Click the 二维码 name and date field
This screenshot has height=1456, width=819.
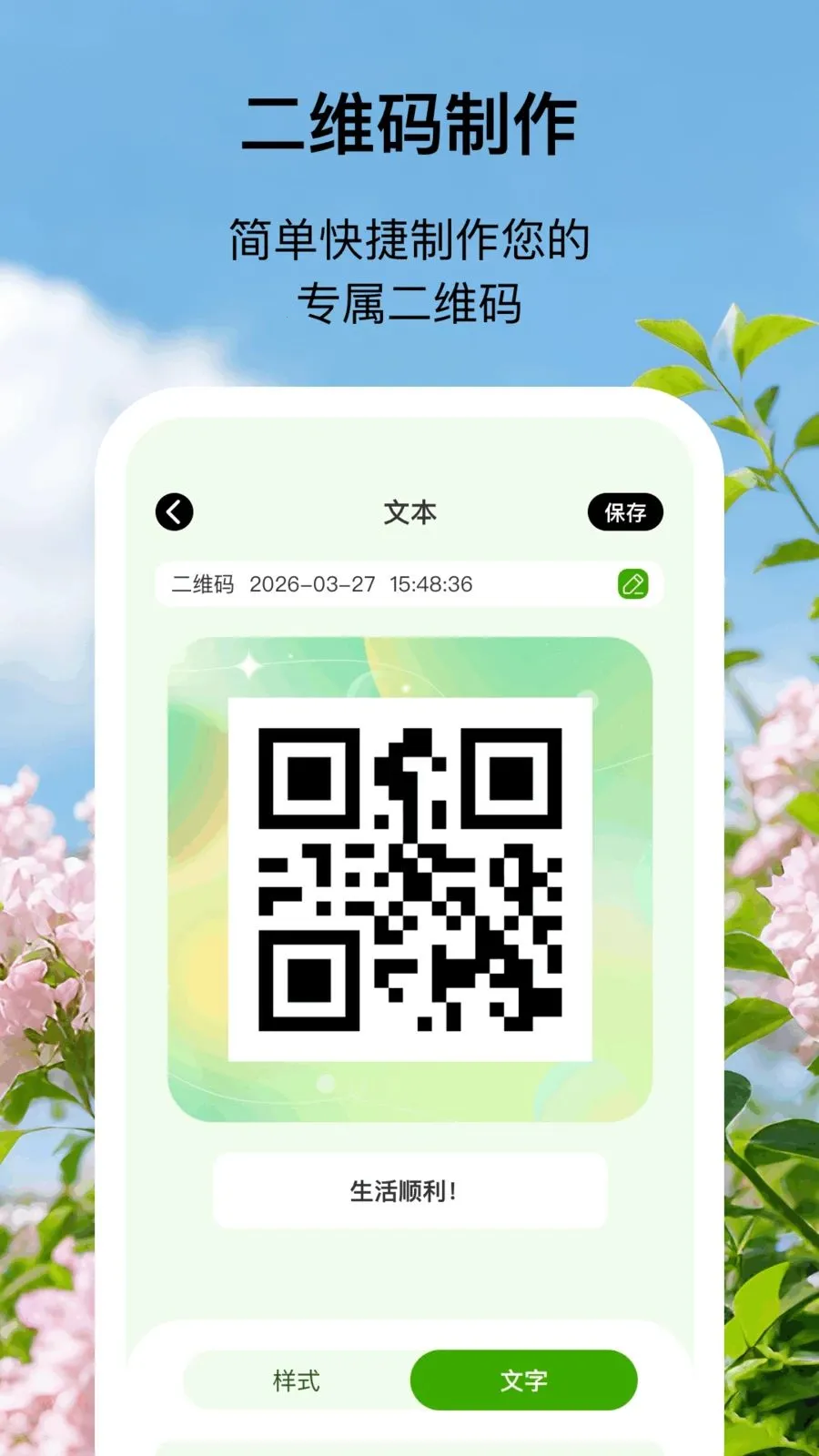(x=364, y=584)
